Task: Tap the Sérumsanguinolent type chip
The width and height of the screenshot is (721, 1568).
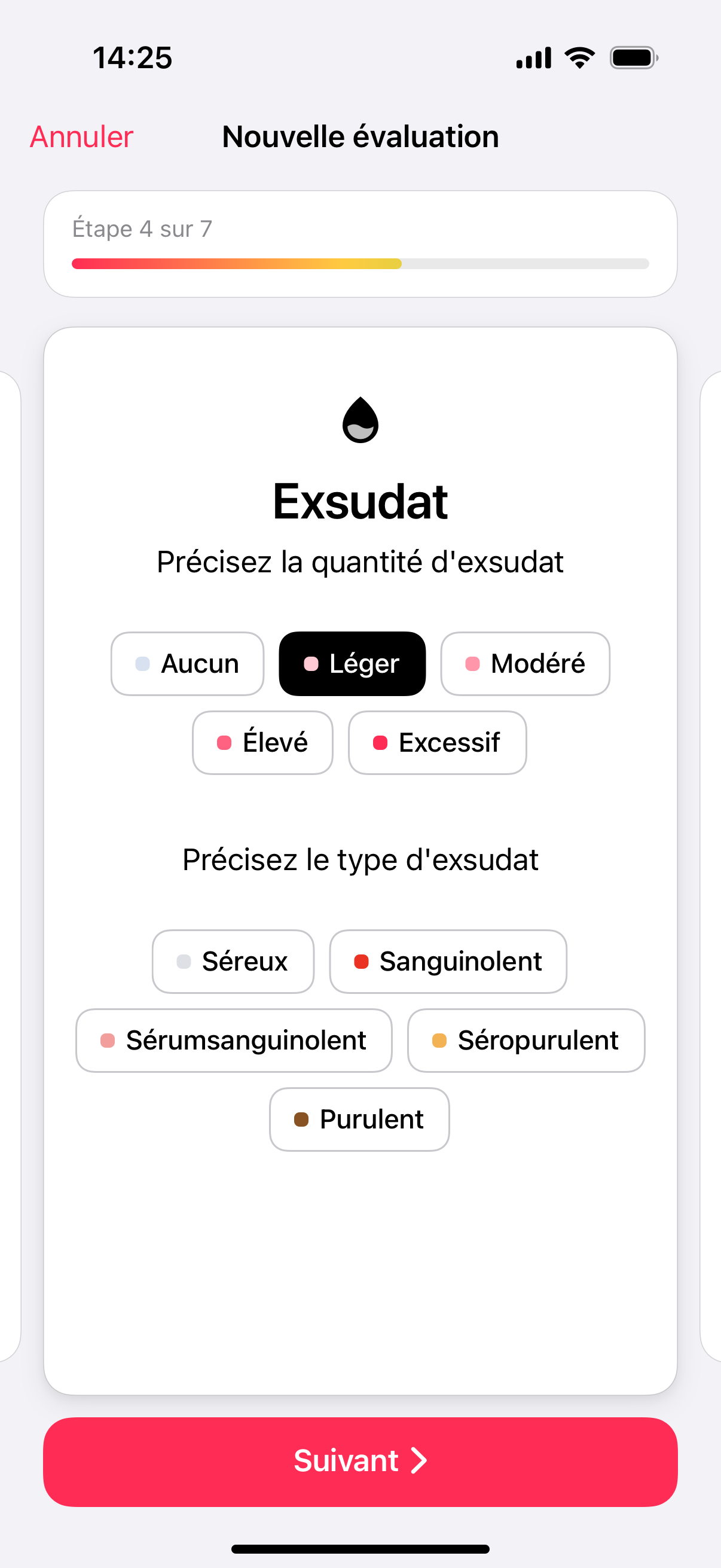Action: click(x=234, y=1041)
